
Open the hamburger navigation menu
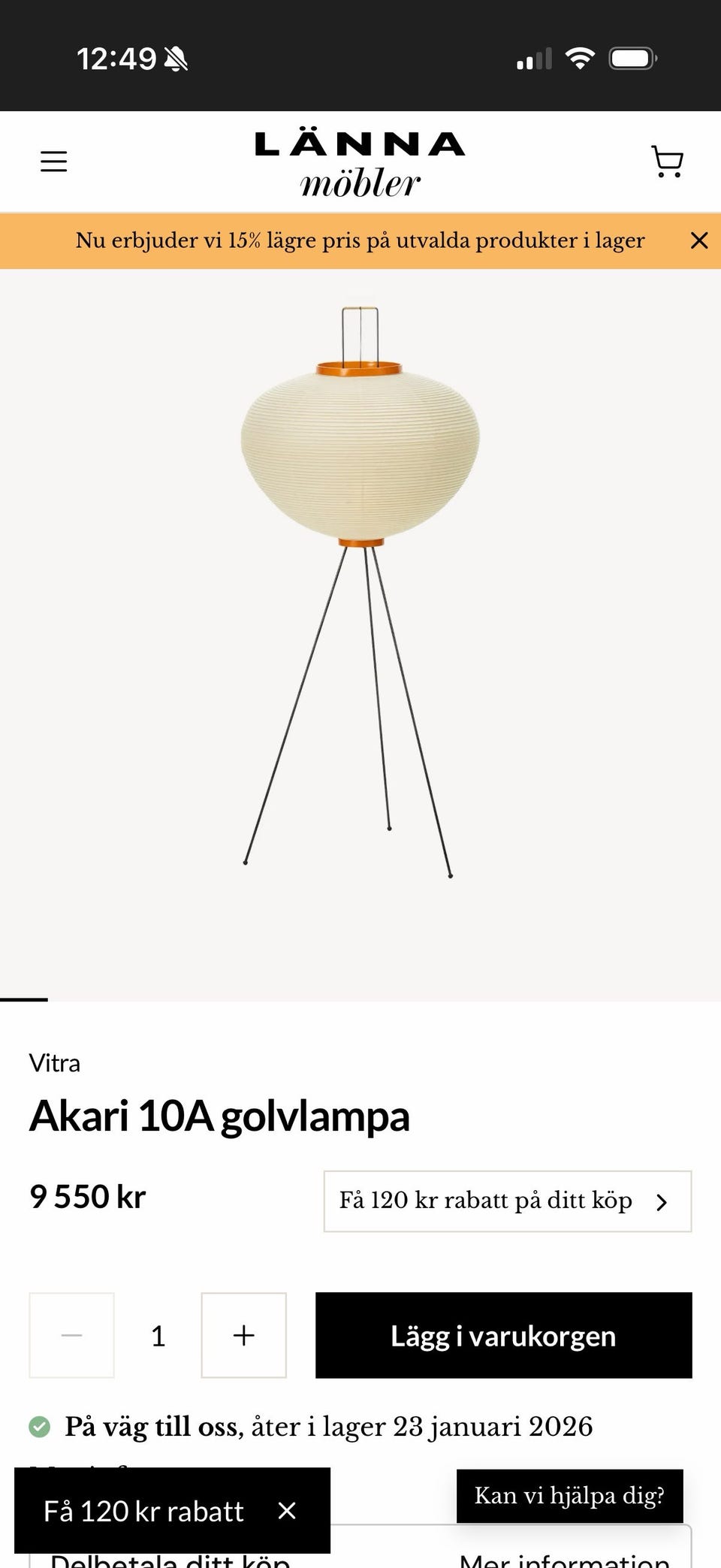[53, 161]
